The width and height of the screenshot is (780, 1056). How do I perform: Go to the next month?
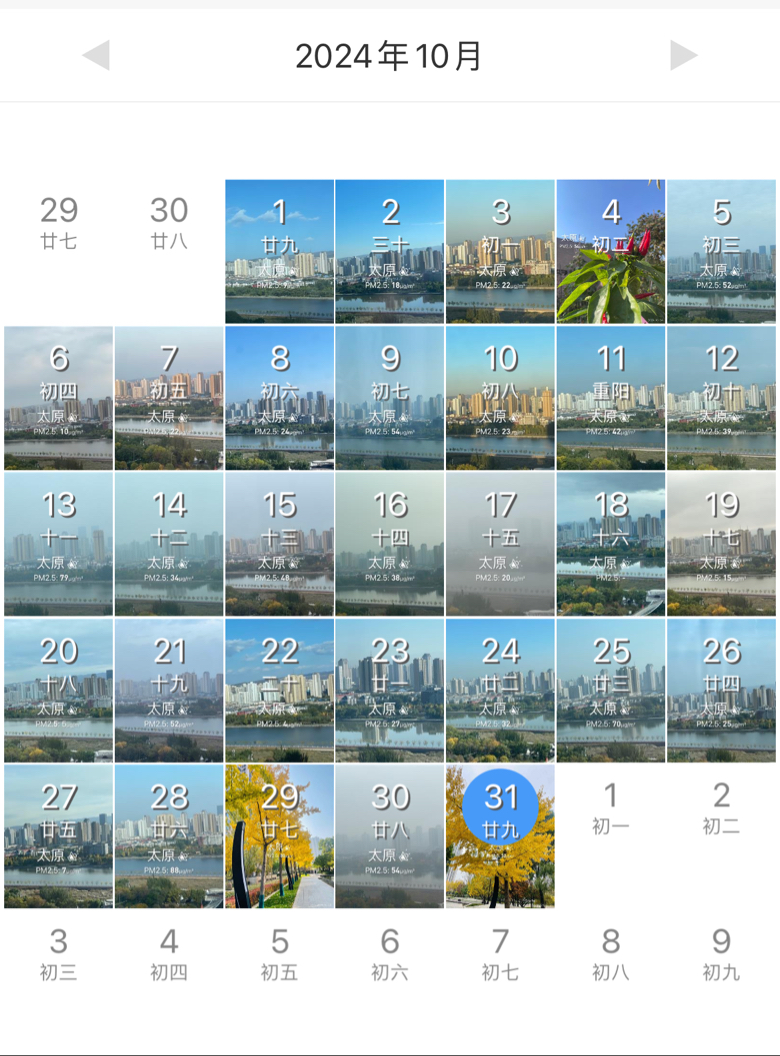(683, 56)
